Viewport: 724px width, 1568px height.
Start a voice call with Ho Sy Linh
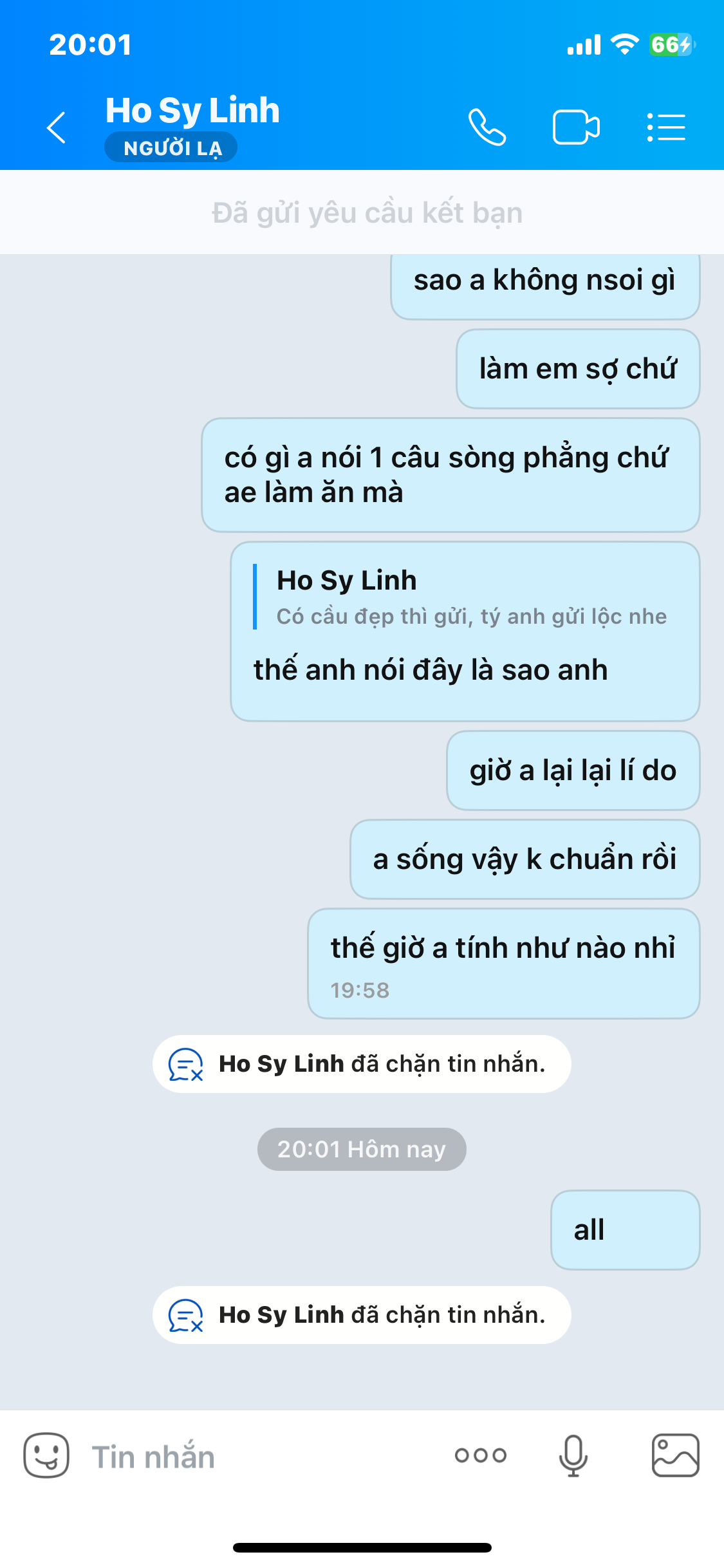tap(487, 127)
